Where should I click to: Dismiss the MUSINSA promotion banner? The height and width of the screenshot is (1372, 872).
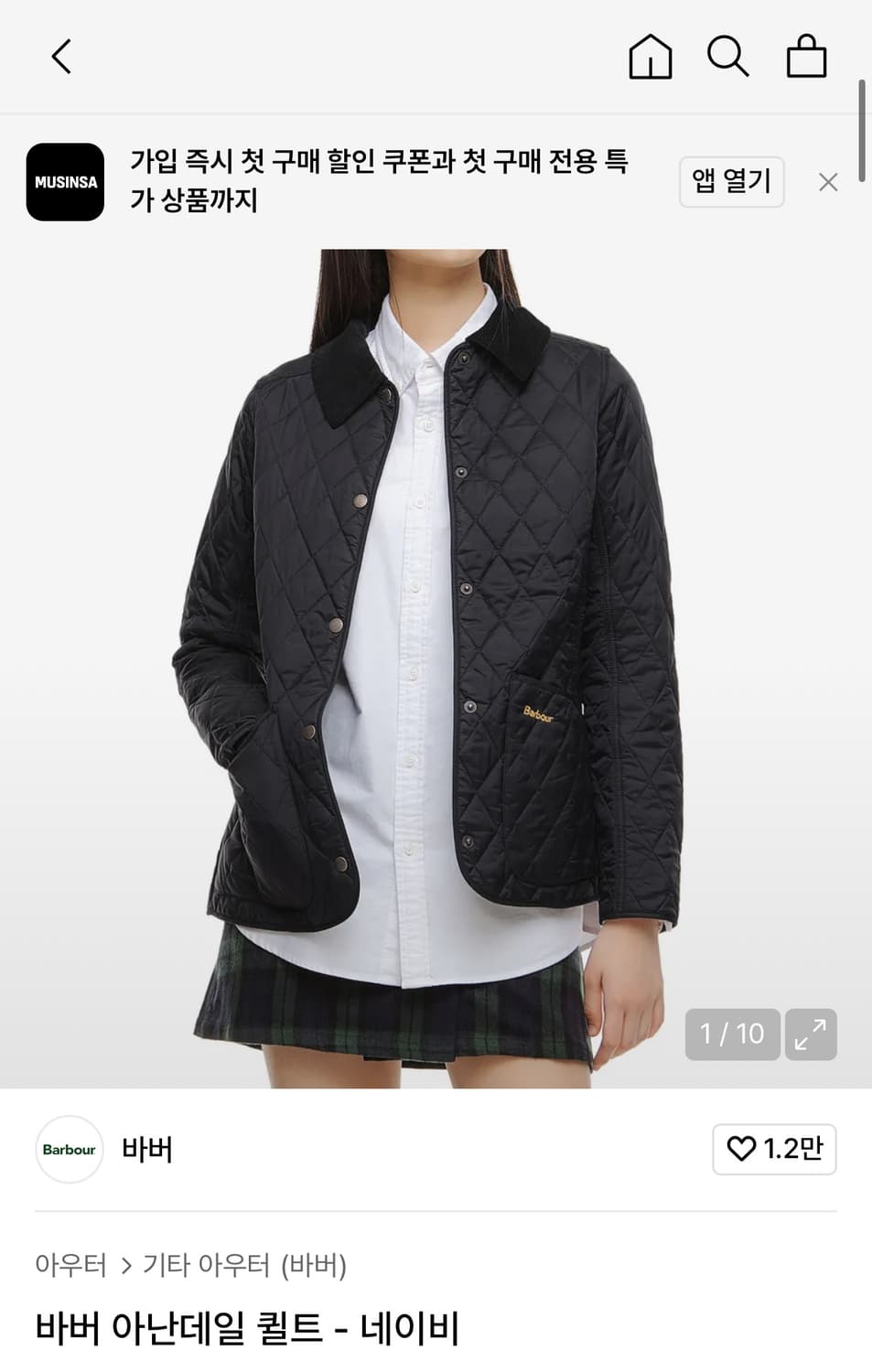tap(829, 181)
